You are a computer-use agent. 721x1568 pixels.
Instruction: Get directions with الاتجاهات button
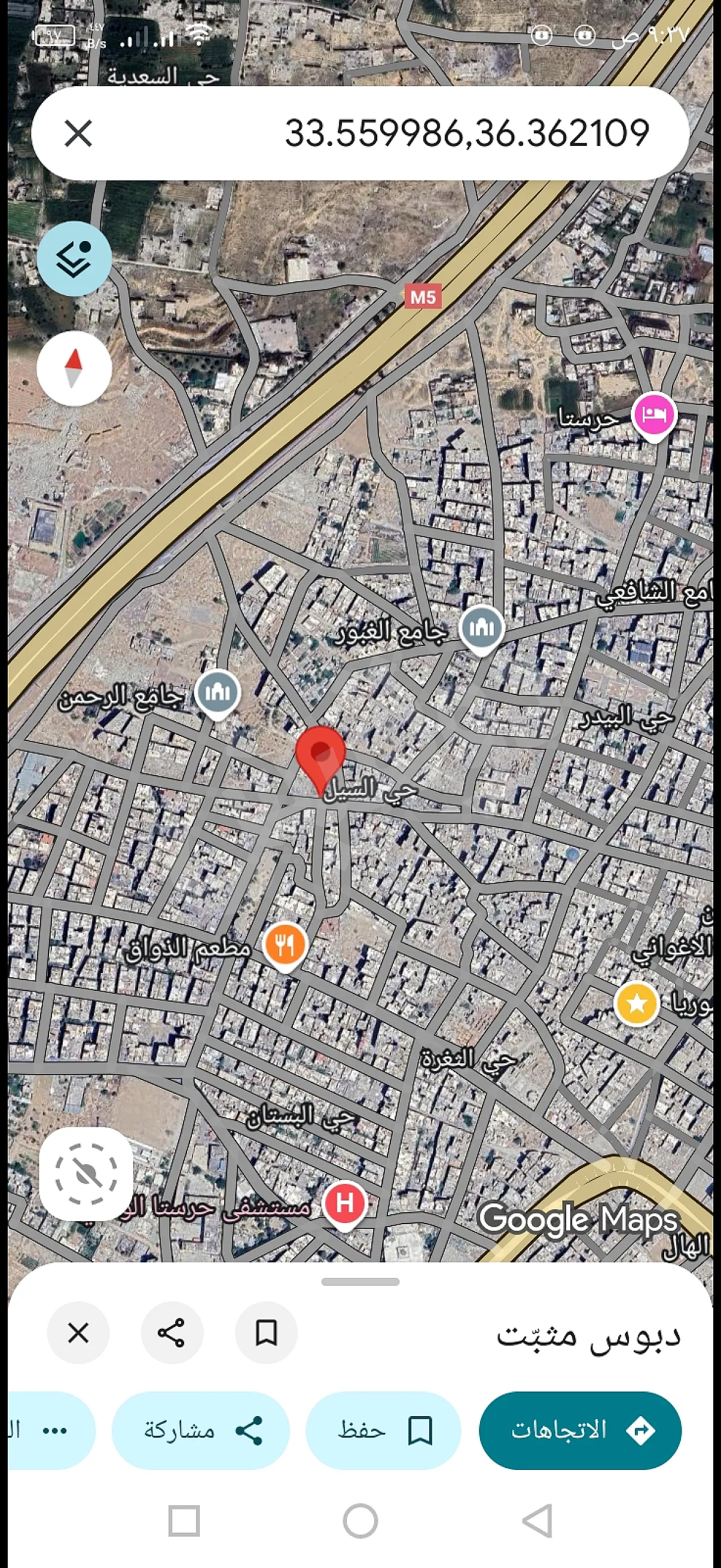[580, 1430]
